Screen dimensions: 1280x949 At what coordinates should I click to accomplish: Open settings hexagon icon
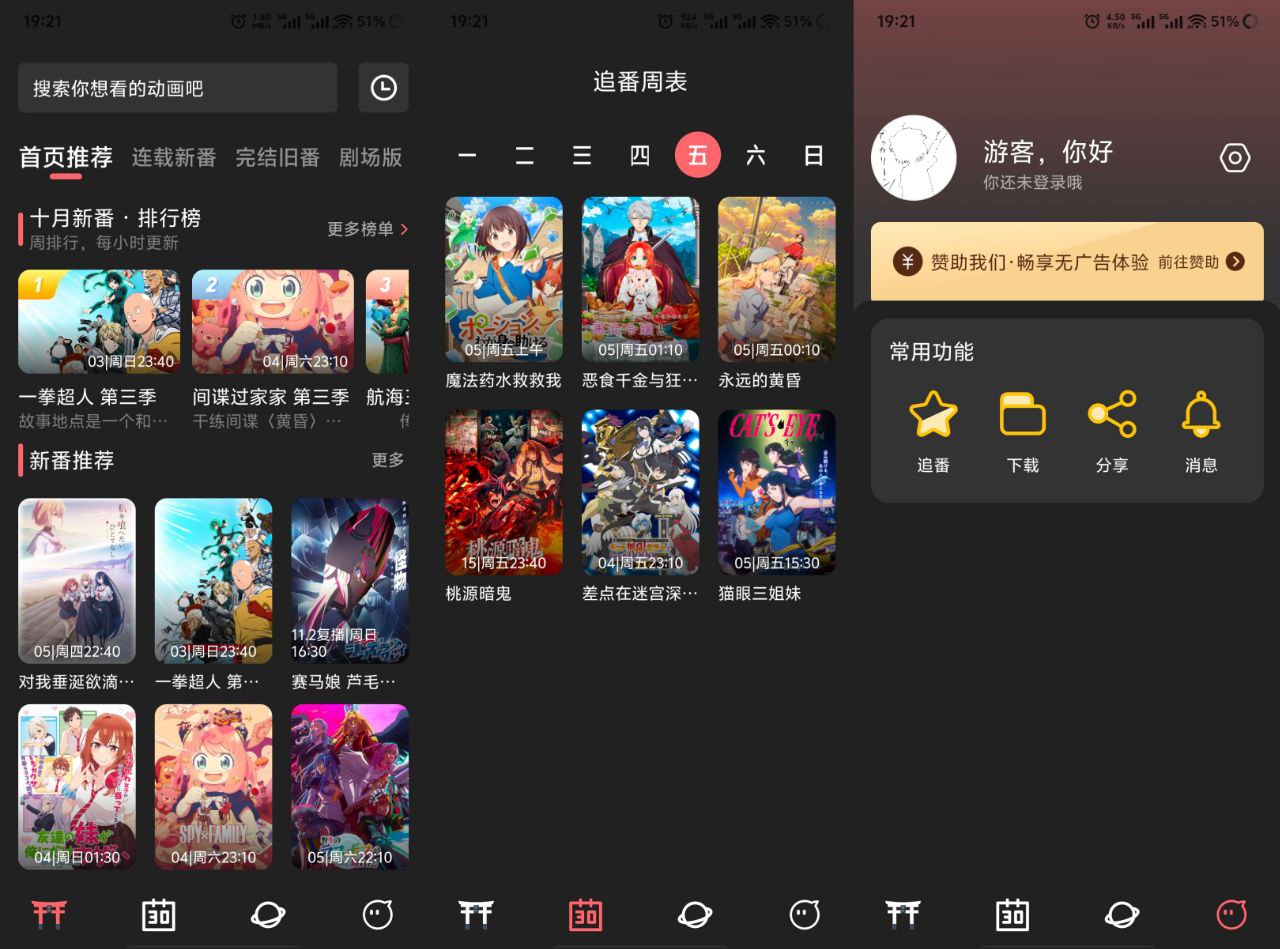click(x=1235, y=158)
